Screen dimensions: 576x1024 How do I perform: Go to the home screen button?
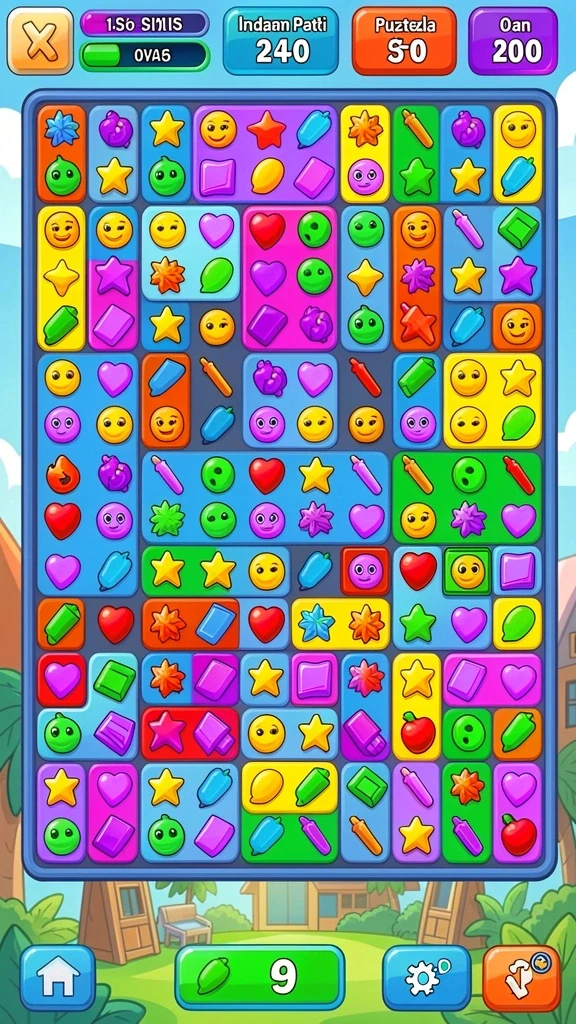(x=58, y=978)
